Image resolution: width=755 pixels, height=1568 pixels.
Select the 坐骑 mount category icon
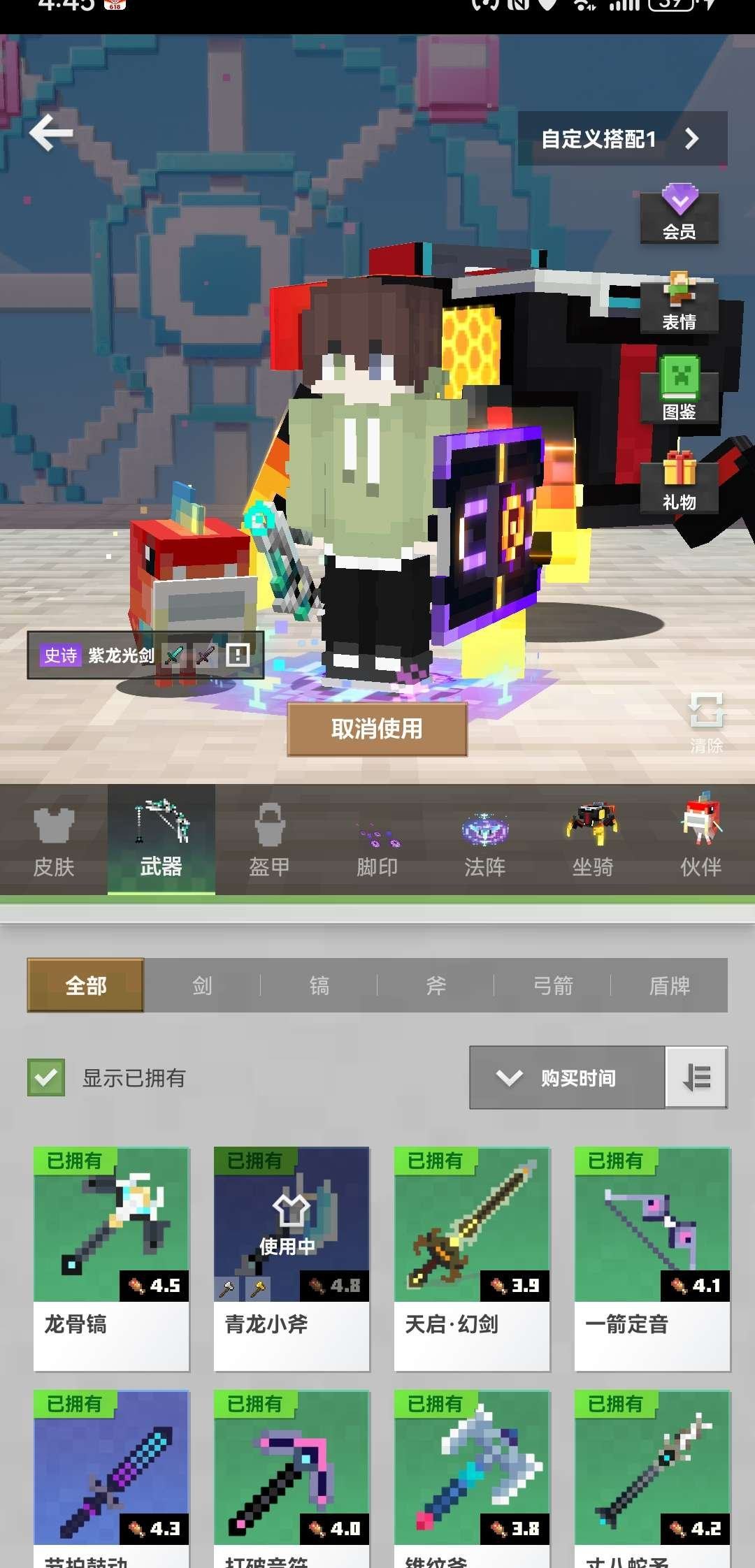(x=591, y=839)
